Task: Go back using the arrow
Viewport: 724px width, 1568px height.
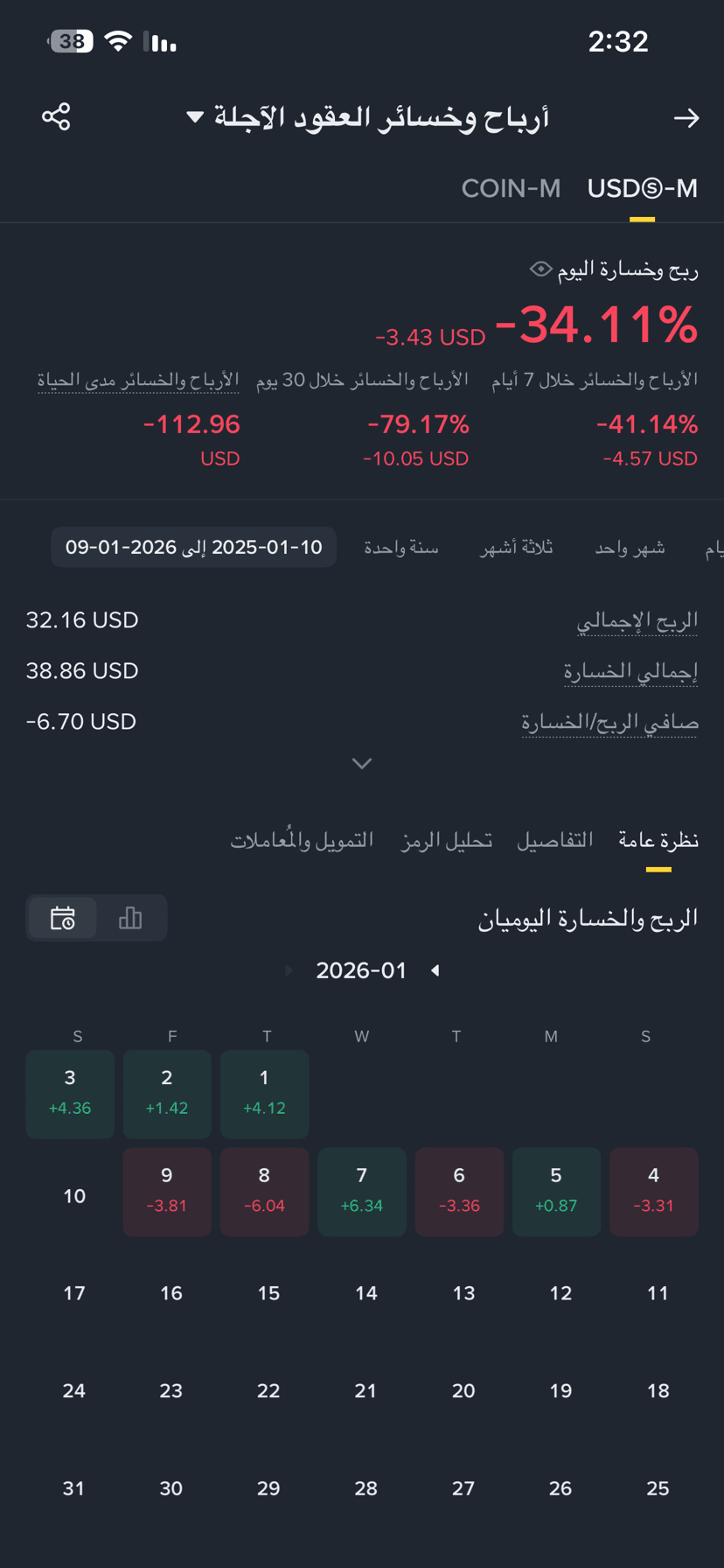Action: pos(686,117)
